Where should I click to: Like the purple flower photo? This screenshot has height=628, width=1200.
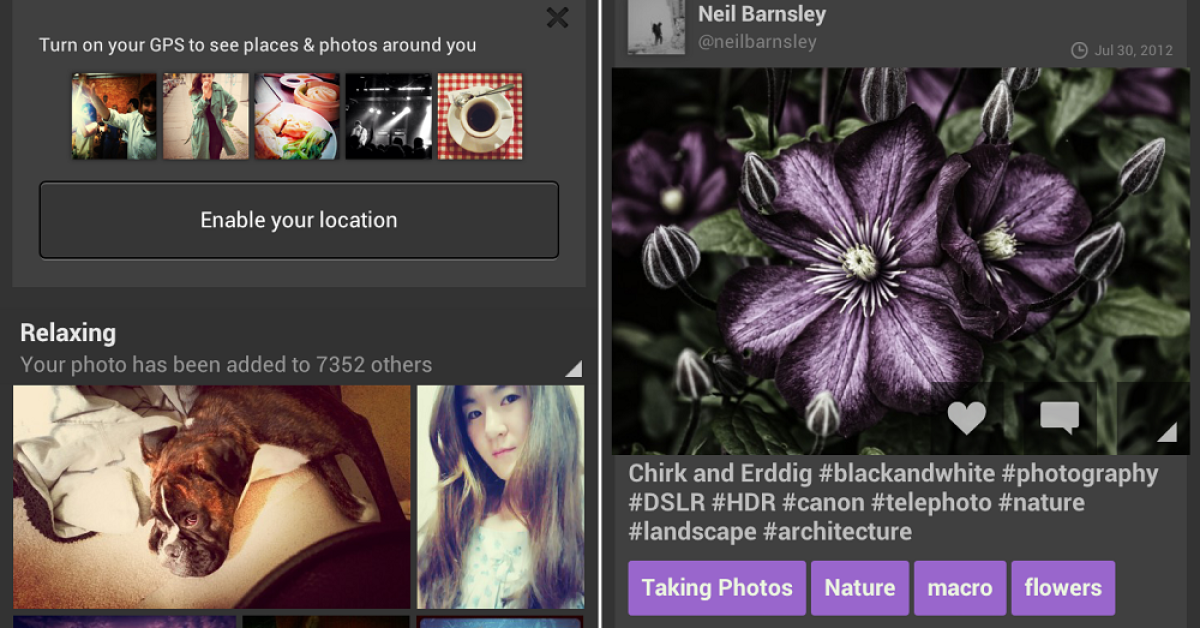pyautogui.click(x=966, y=418)
